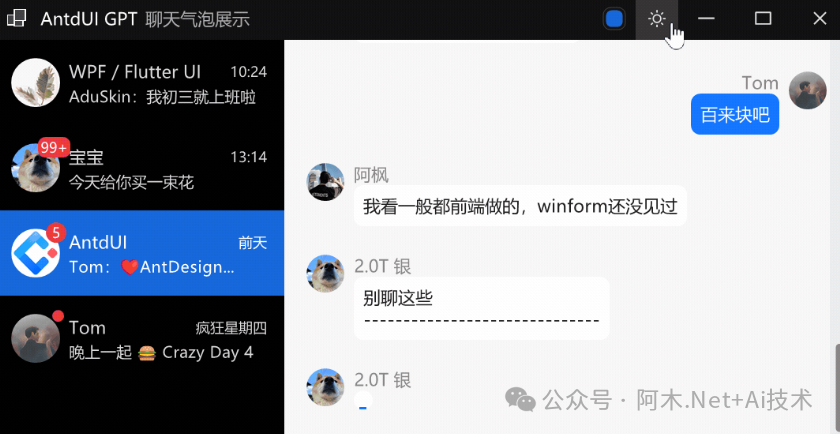
Task: Toggle the light/dark theme sun icon
Action: [656, 19]
